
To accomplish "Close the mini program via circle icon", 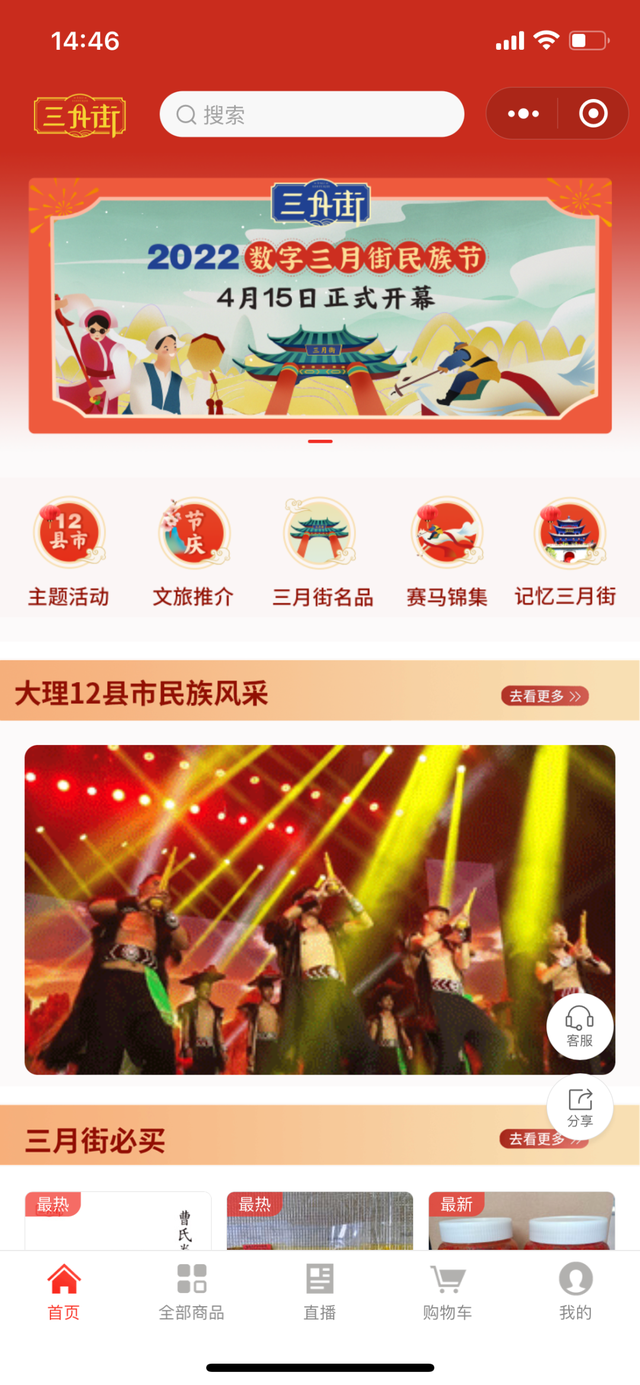I will (x=593, y=114).
